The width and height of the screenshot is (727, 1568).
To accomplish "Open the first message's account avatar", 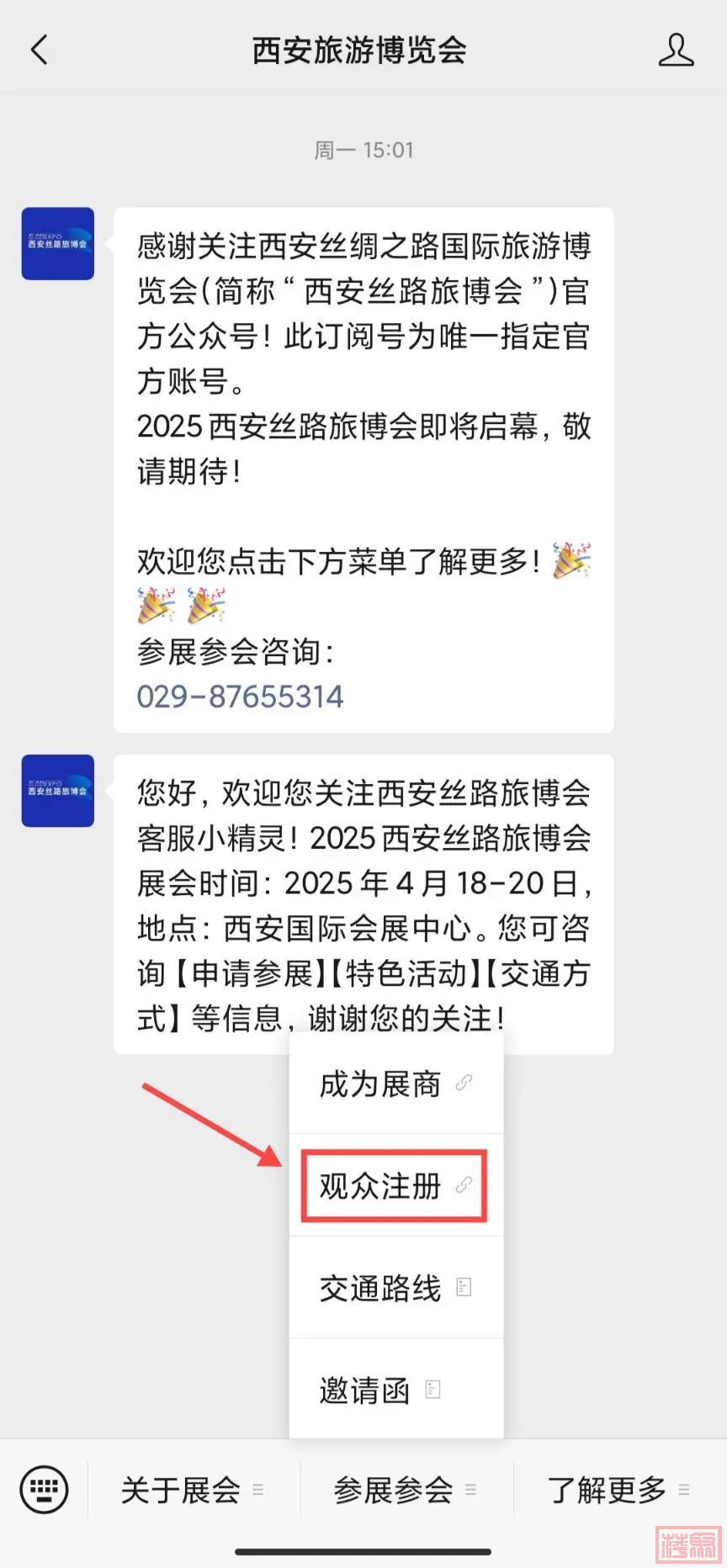I will tap(57, 243).
